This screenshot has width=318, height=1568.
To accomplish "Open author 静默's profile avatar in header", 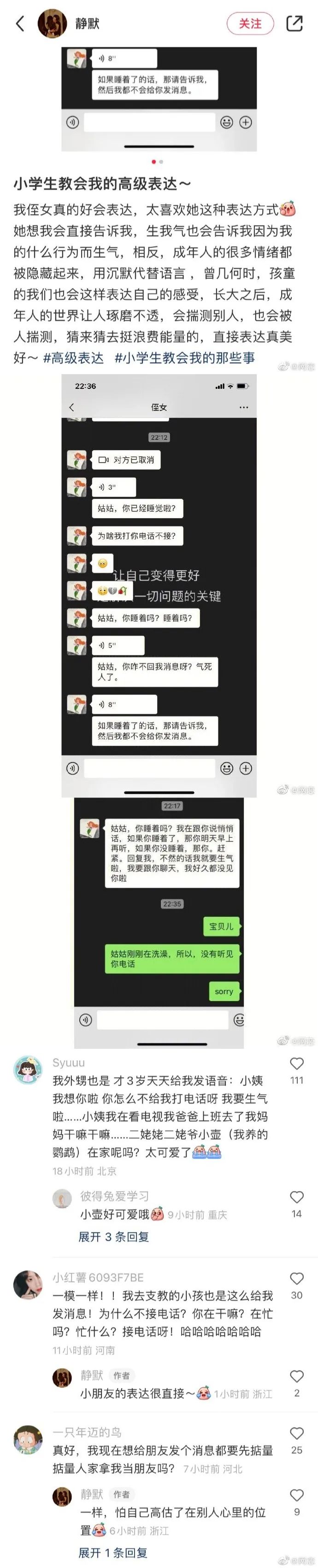I will tap(53, 24).
